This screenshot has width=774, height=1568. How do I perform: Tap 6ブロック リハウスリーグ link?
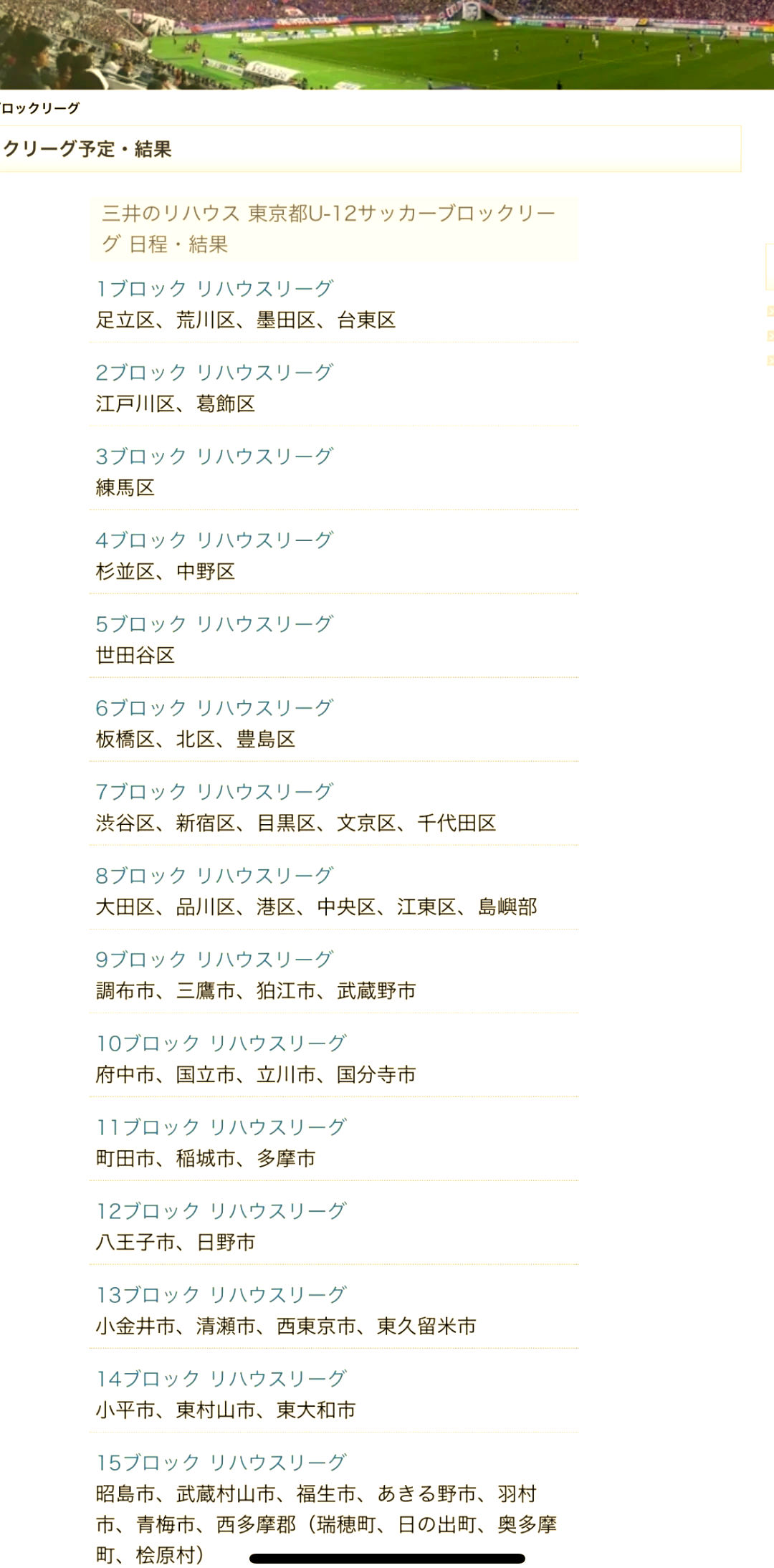[x=214, y=708]
